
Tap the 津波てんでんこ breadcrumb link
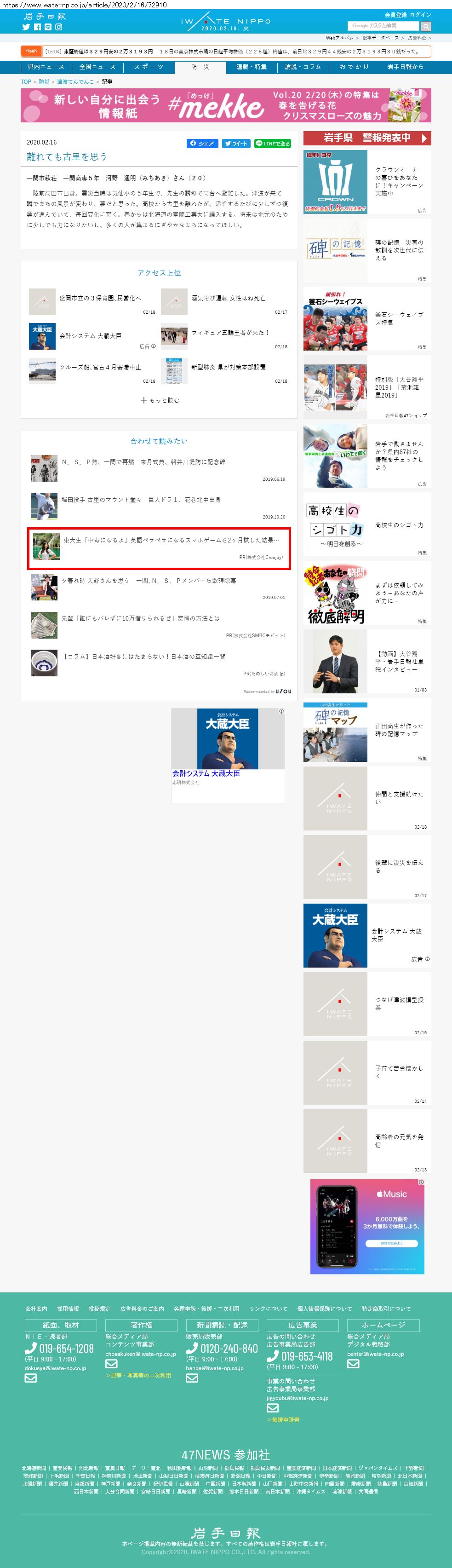coord(75,81)
